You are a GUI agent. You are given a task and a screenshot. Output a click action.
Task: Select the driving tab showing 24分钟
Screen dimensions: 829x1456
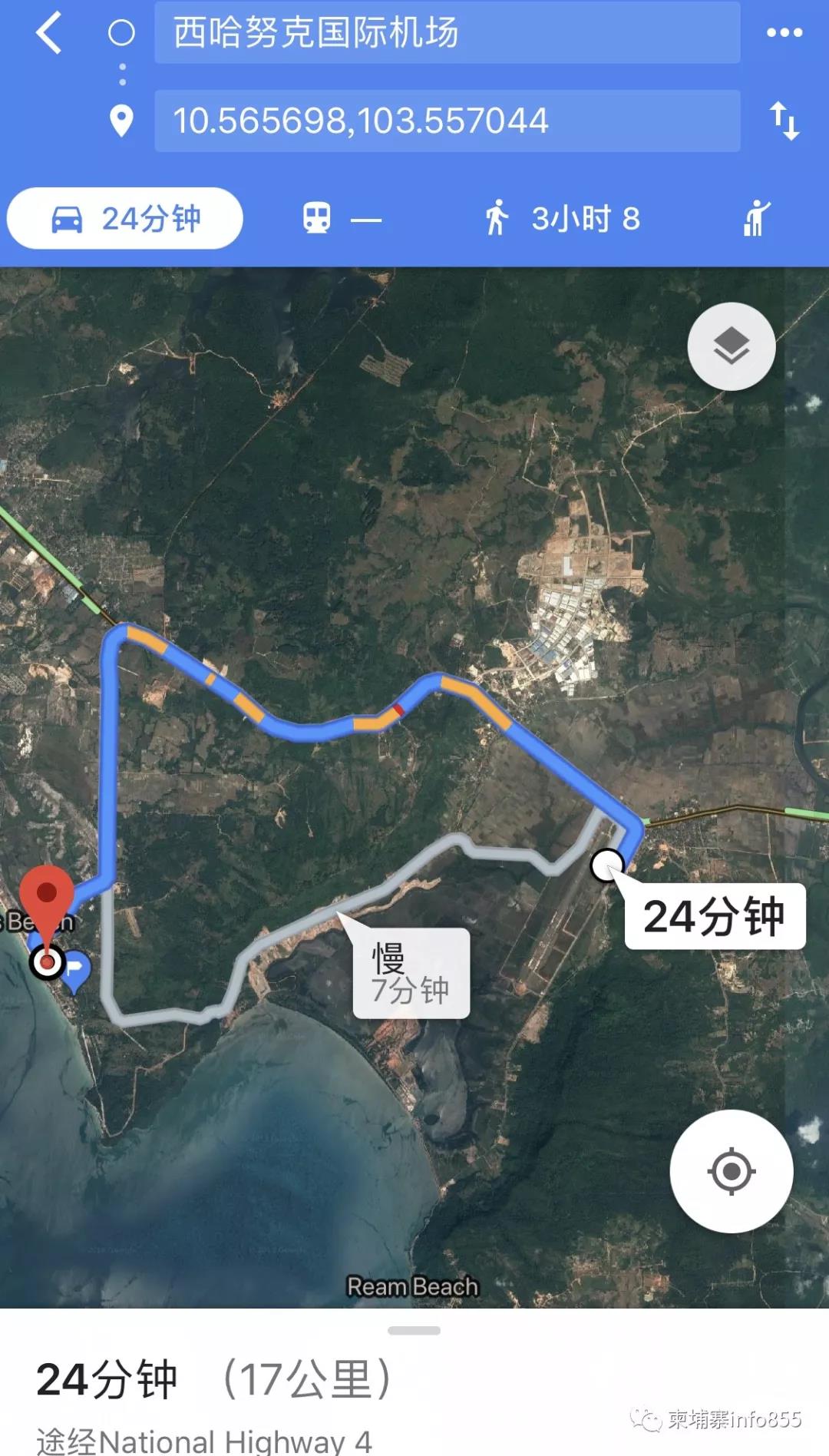click(x=125, y=219)
